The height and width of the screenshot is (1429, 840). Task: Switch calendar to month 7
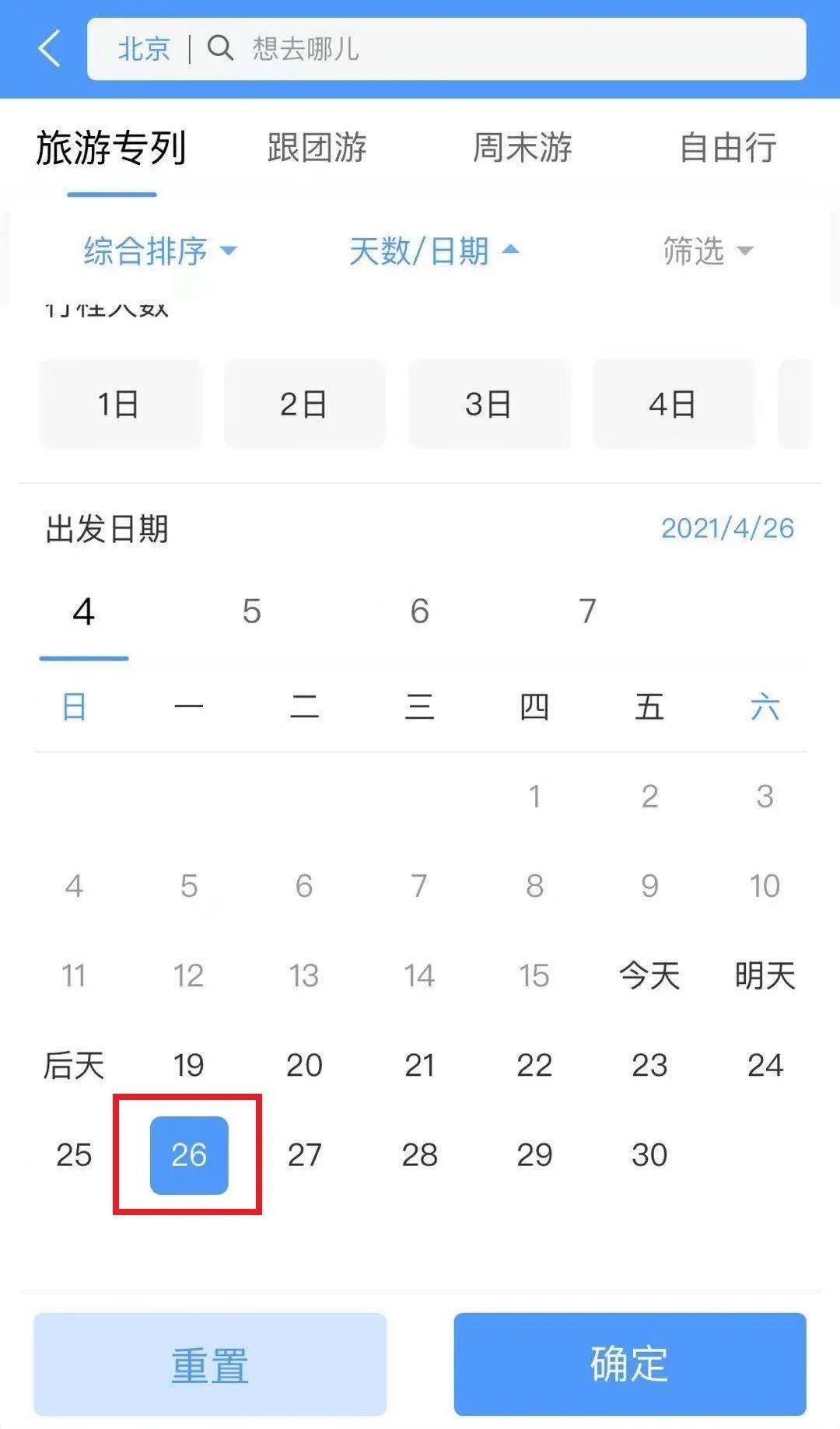[x=587, y=611]
